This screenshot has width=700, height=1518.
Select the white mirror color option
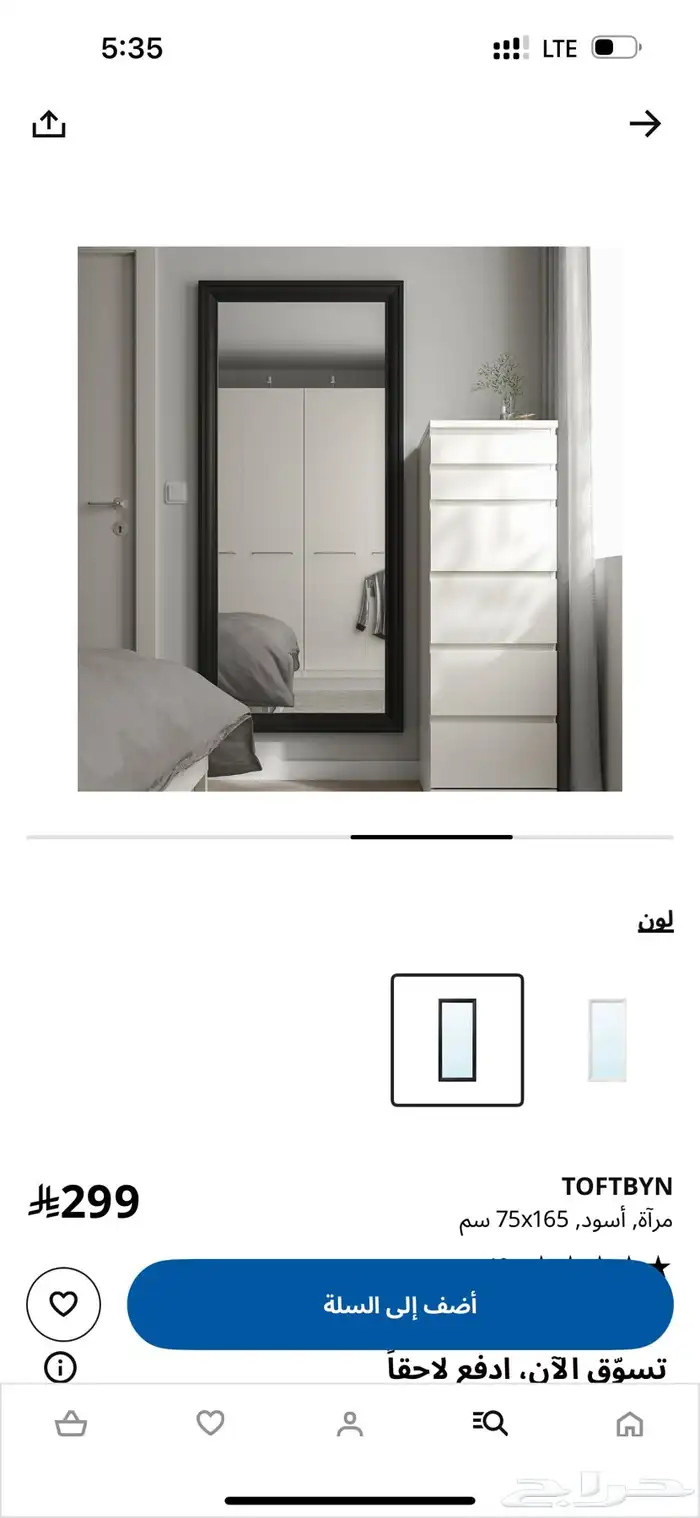(x=607, y=1040)
